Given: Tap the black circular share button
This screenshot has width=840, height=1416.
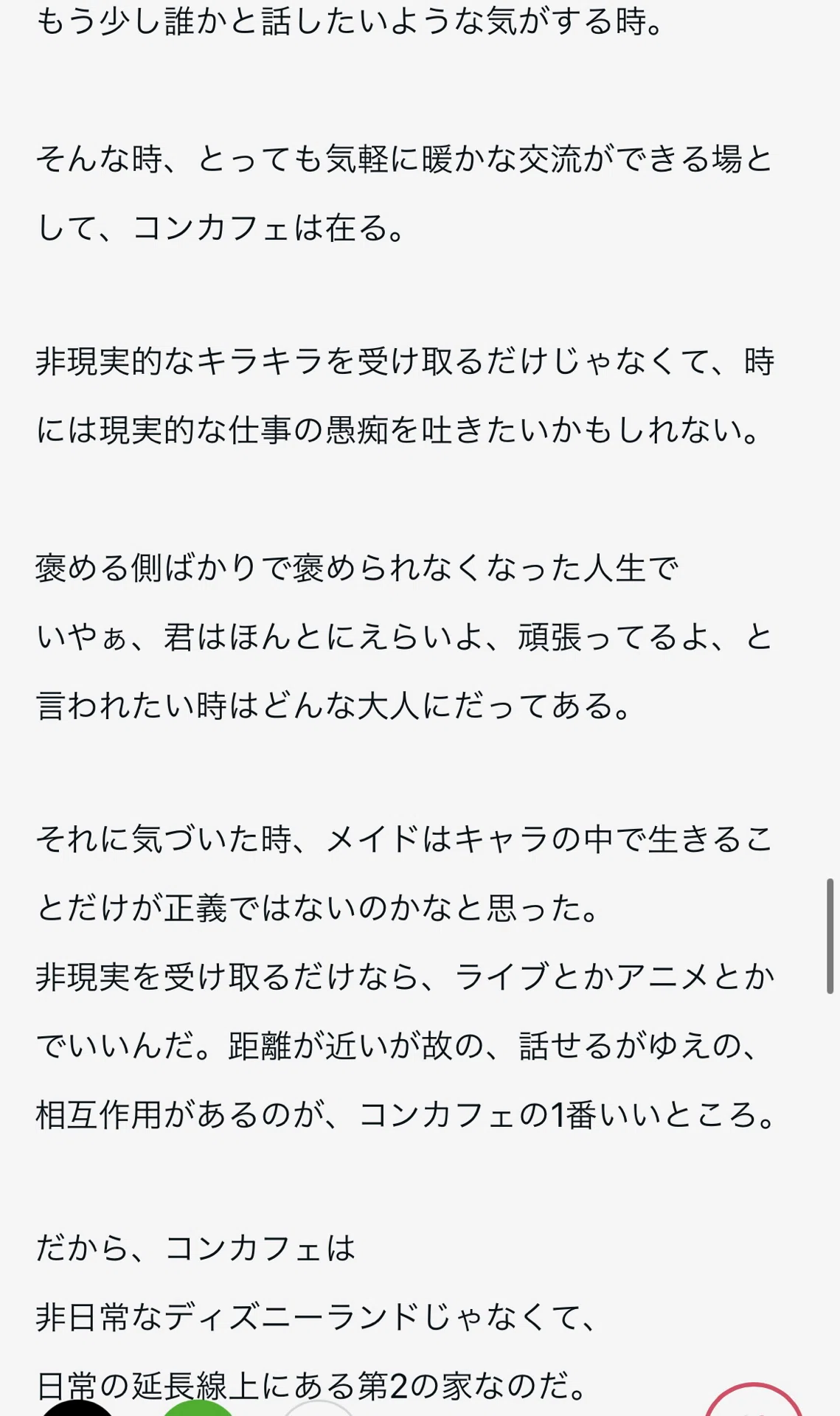Looking at the screenshot, I should click(77, 1407).
